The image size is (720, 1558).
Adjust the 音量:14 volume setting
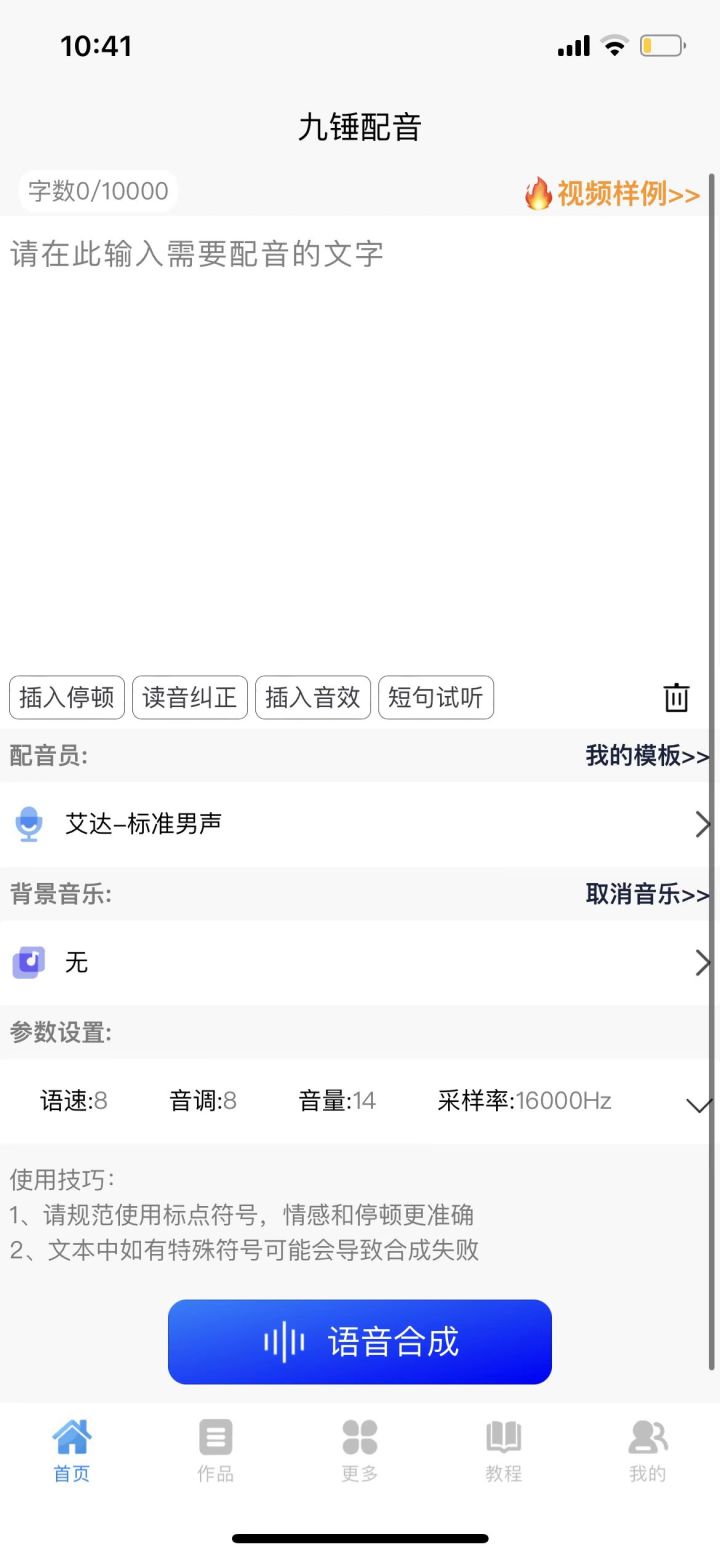(336, 1100)
